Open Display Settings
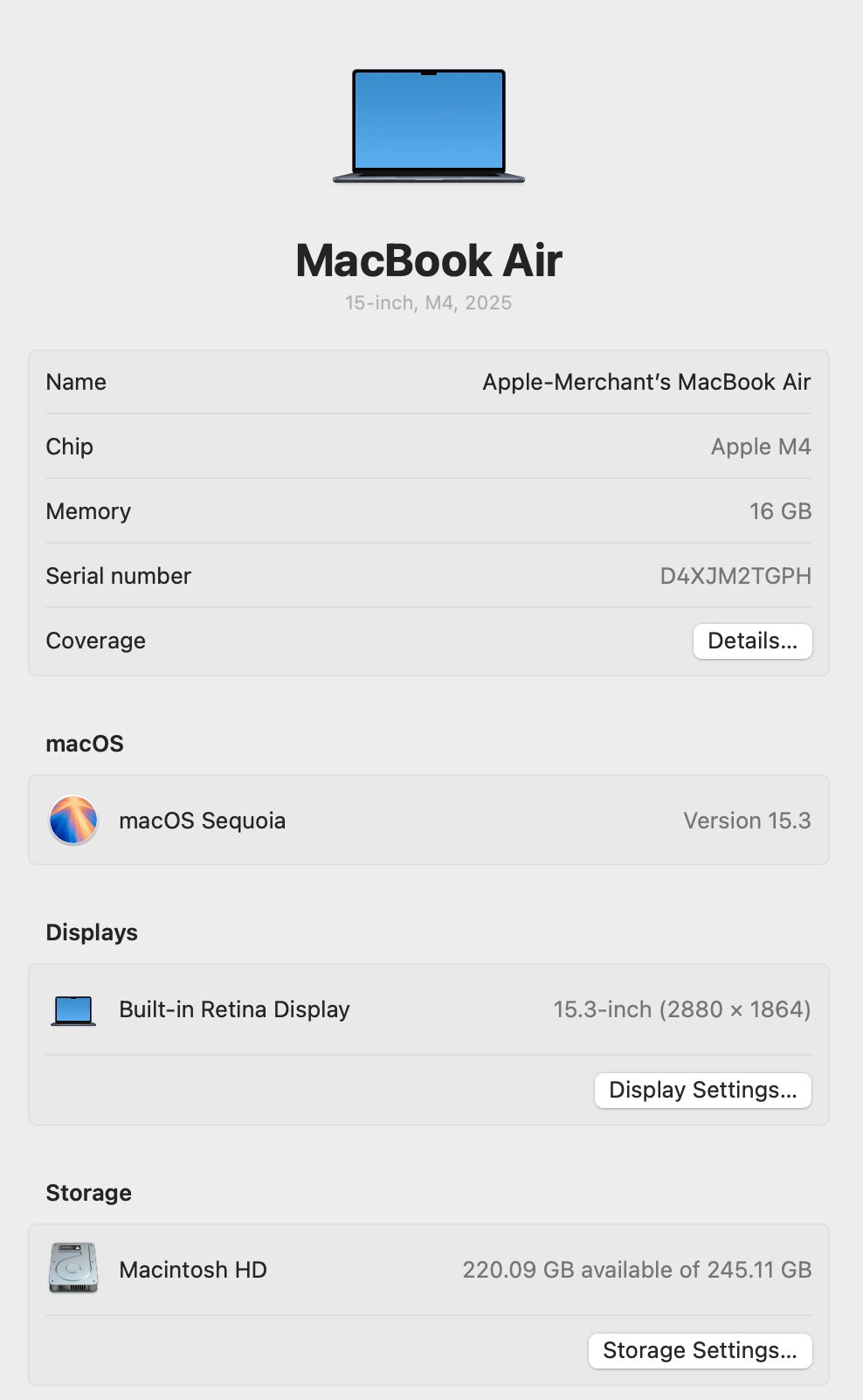Image resolution: width=863 pixels, height=1400 pixels. pyautogui.click(x=702, y=1090)
